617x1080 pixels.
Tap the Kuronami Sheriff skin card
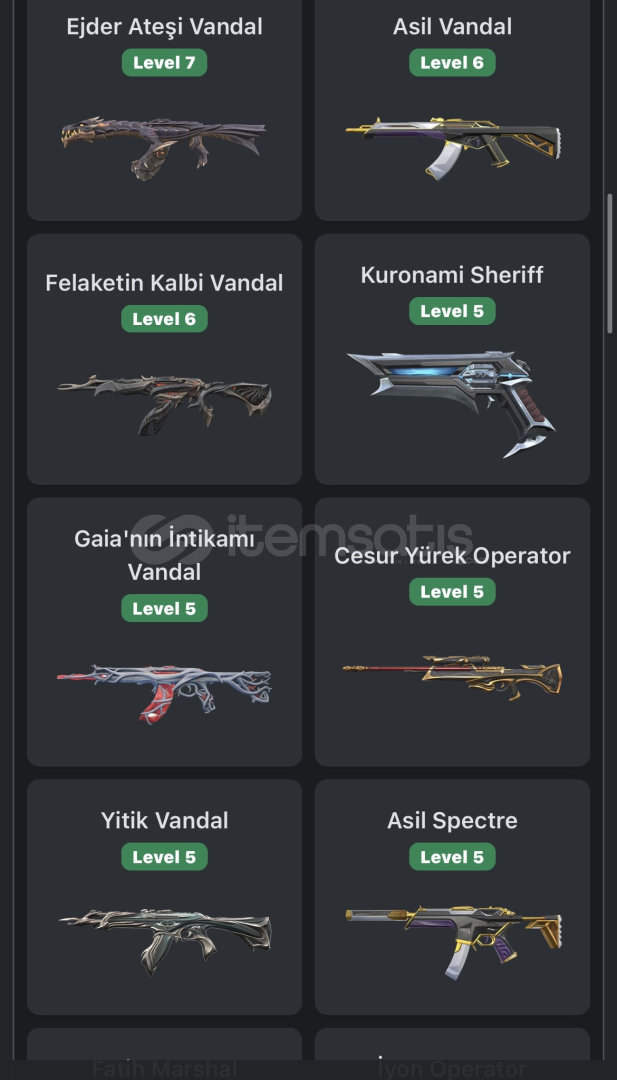[452, 360]
